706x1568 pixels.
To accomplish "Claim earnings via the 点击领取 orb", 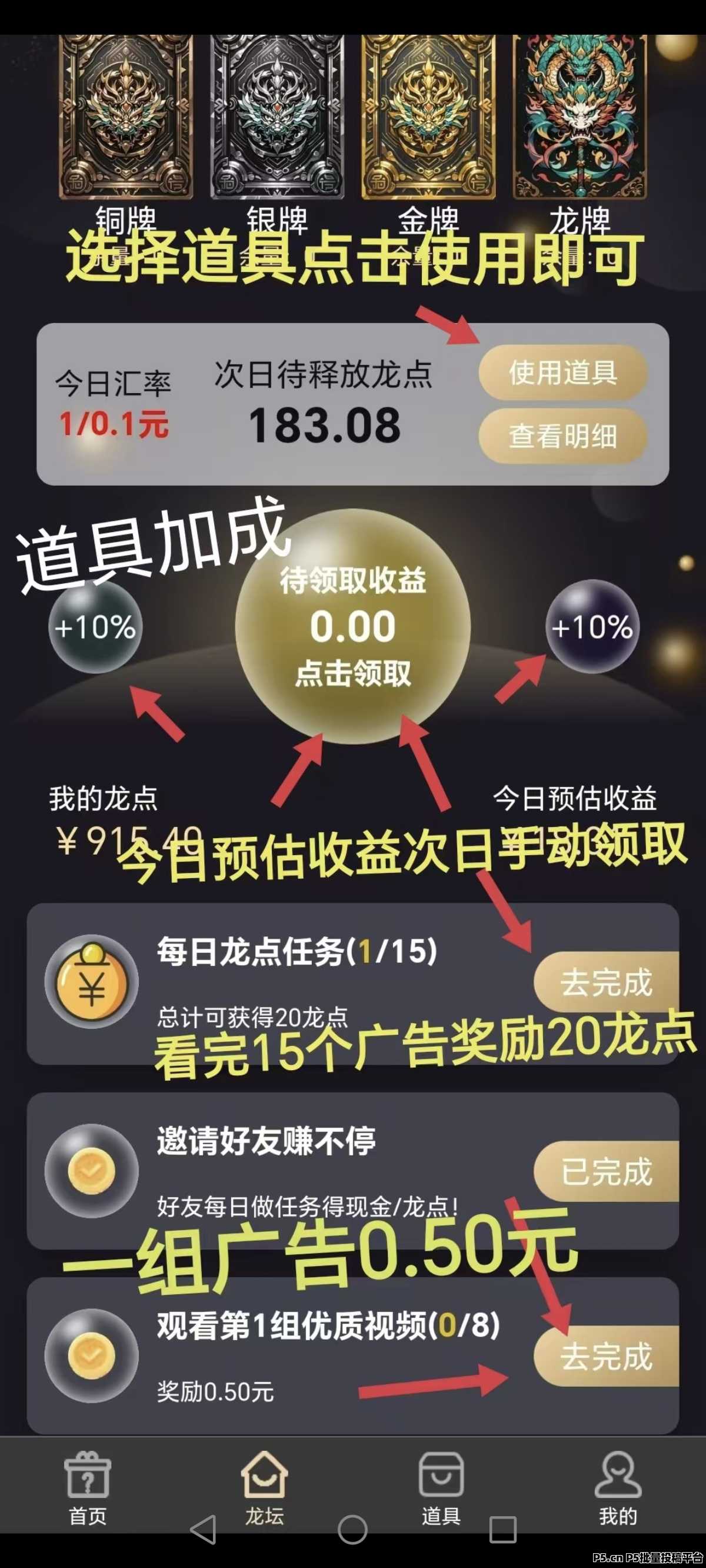I will [352, 627].
